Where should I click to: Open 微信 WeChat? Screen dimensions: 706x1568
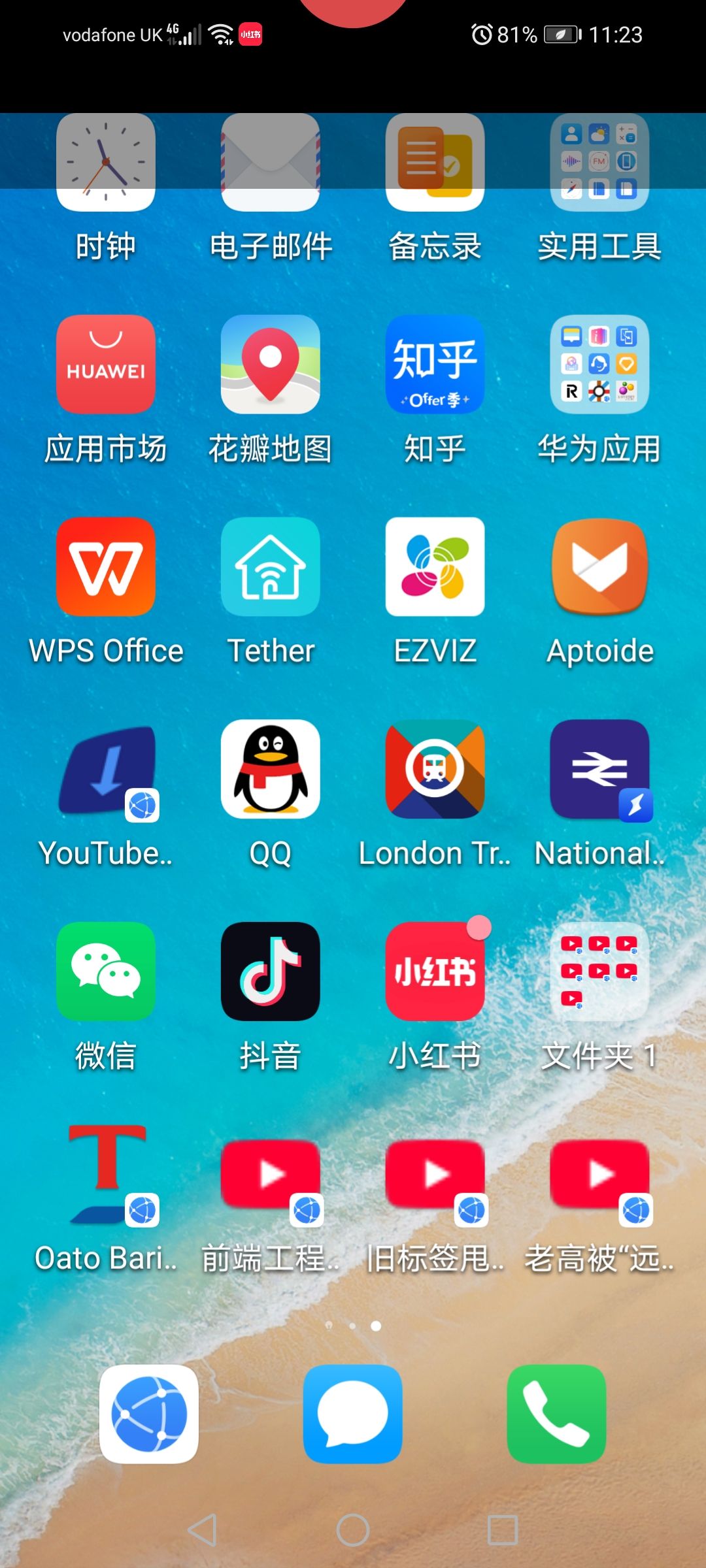(106, 972)
